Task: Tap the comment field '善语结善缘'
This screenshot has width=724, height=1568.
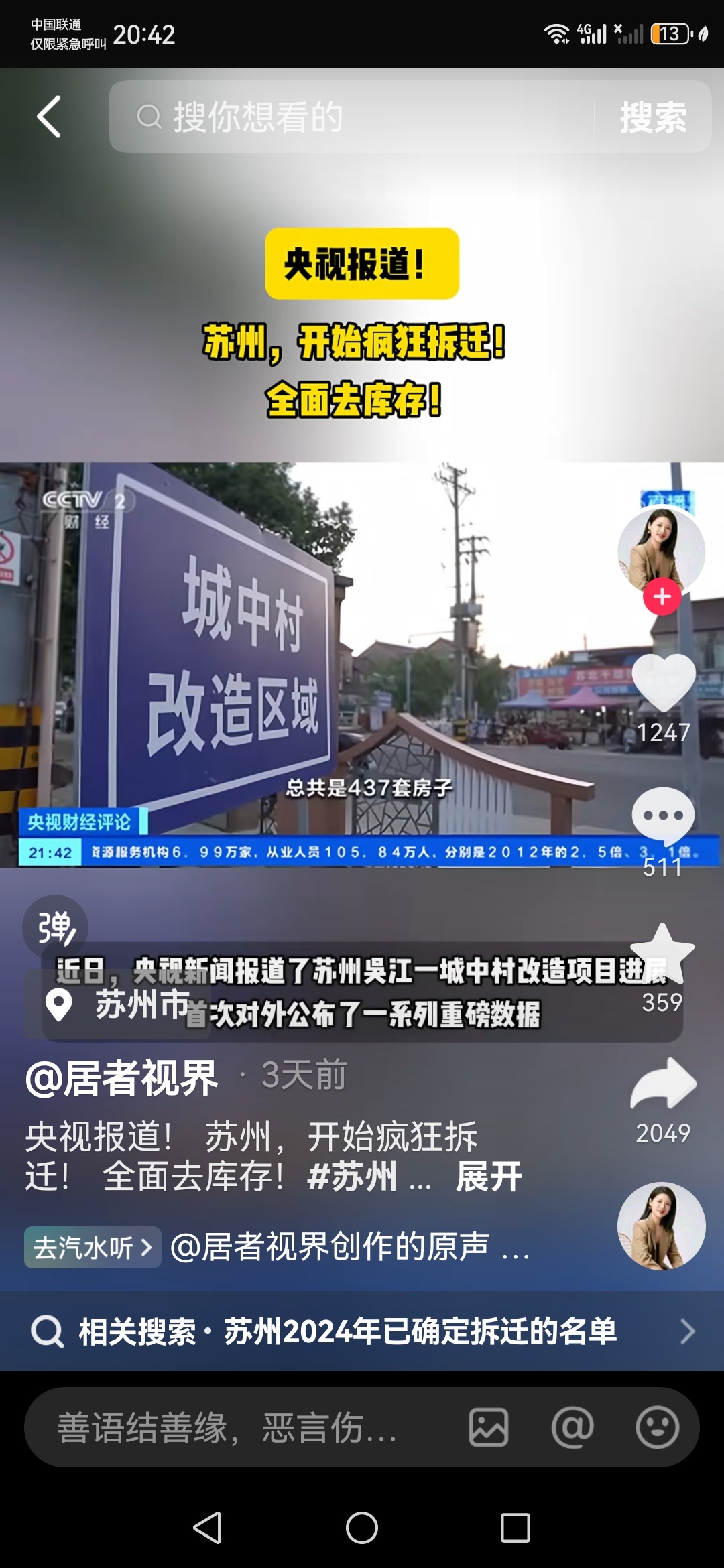Action: click(228, 1427)
